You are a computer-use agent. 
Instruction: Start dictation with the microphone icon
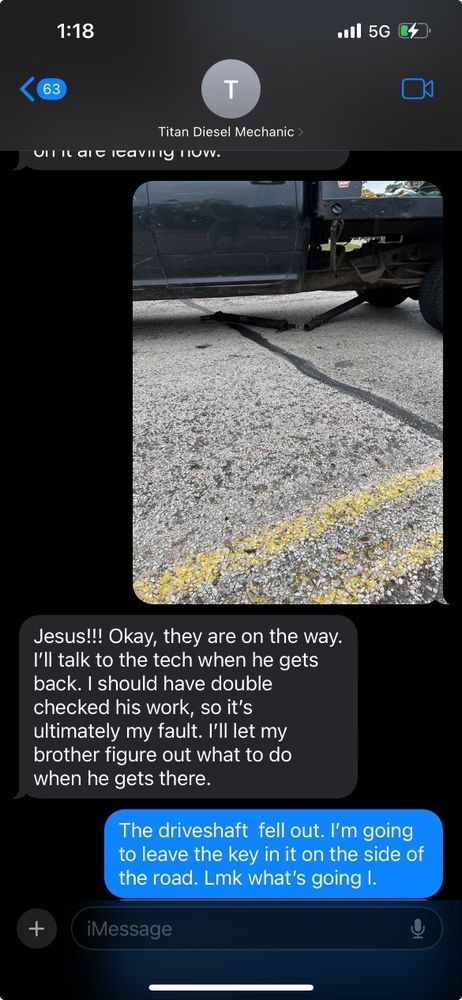coord(417,929)
